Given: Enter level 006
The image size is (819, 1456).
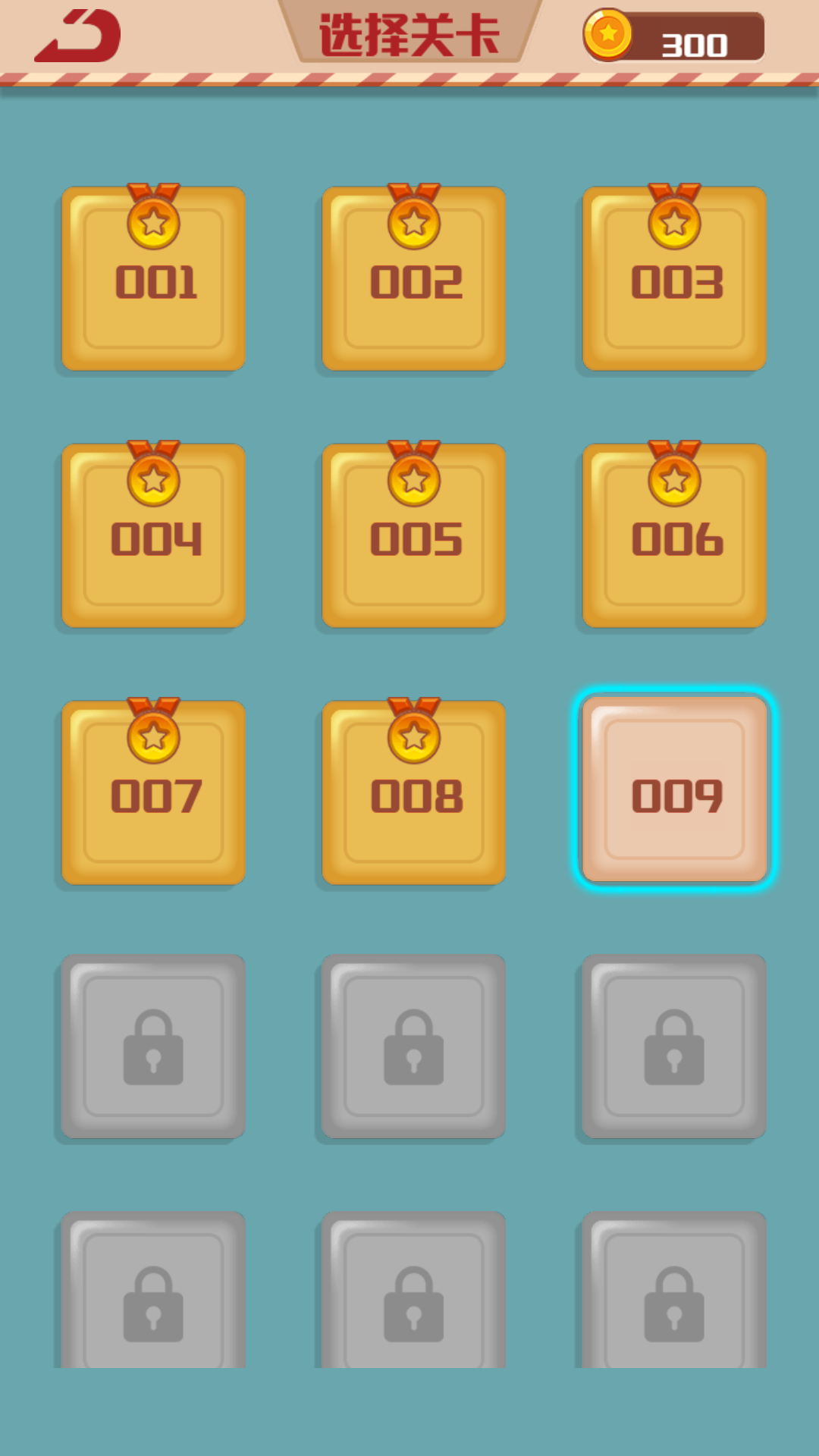Looking at the screenshot, I should 674,536.
